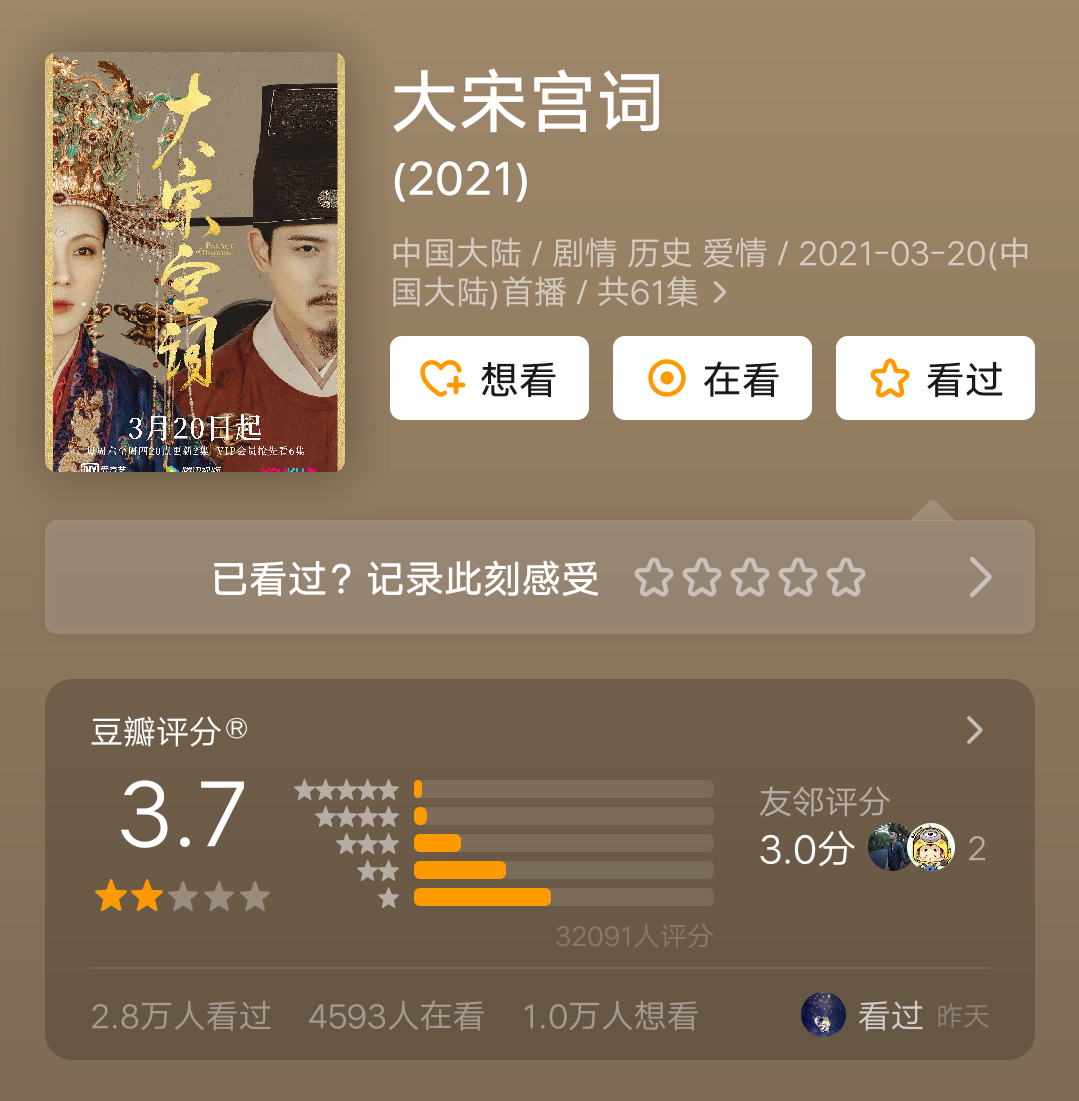The height and width of the screenshot is (1101, 1079).
Task: Open rating entry with the 已看过 card chevron
Action: 979,577
